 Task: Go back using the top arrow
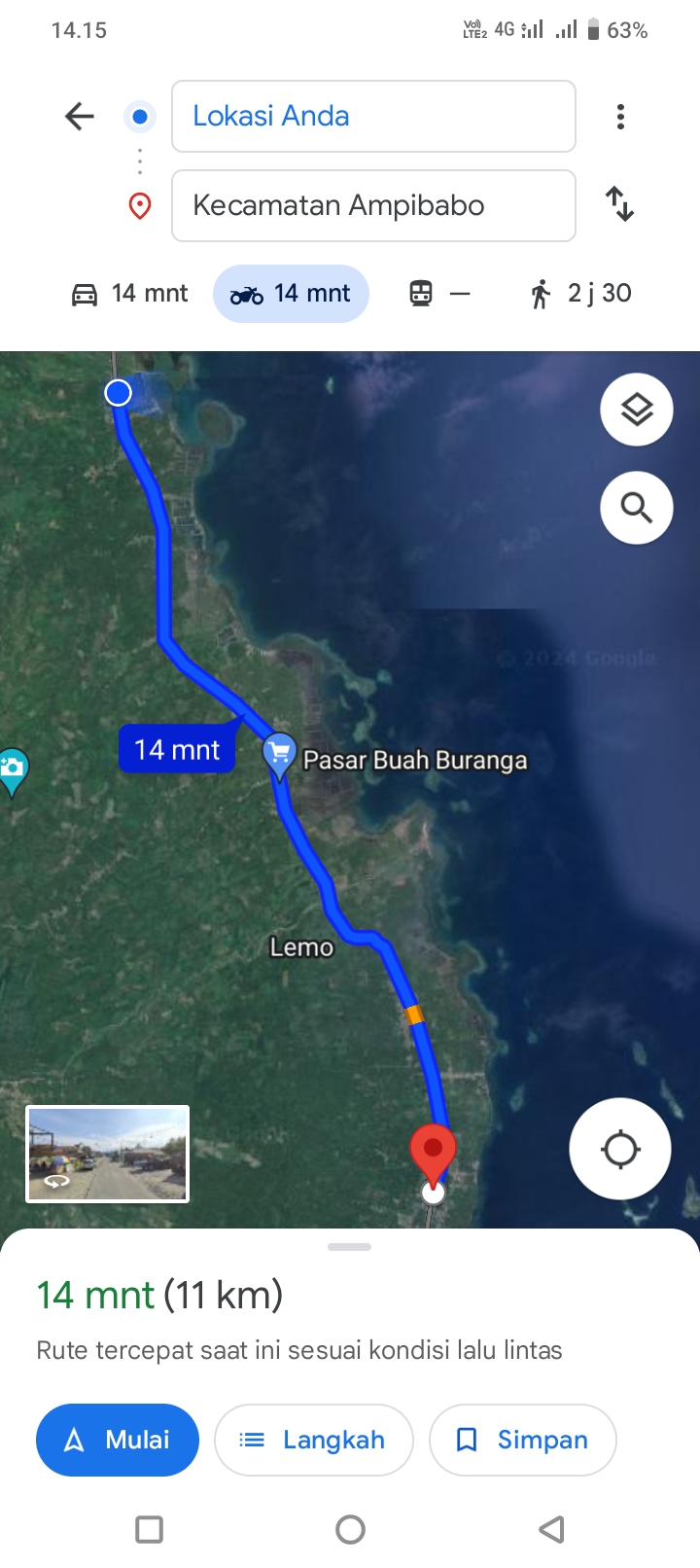tap(80, 117)
